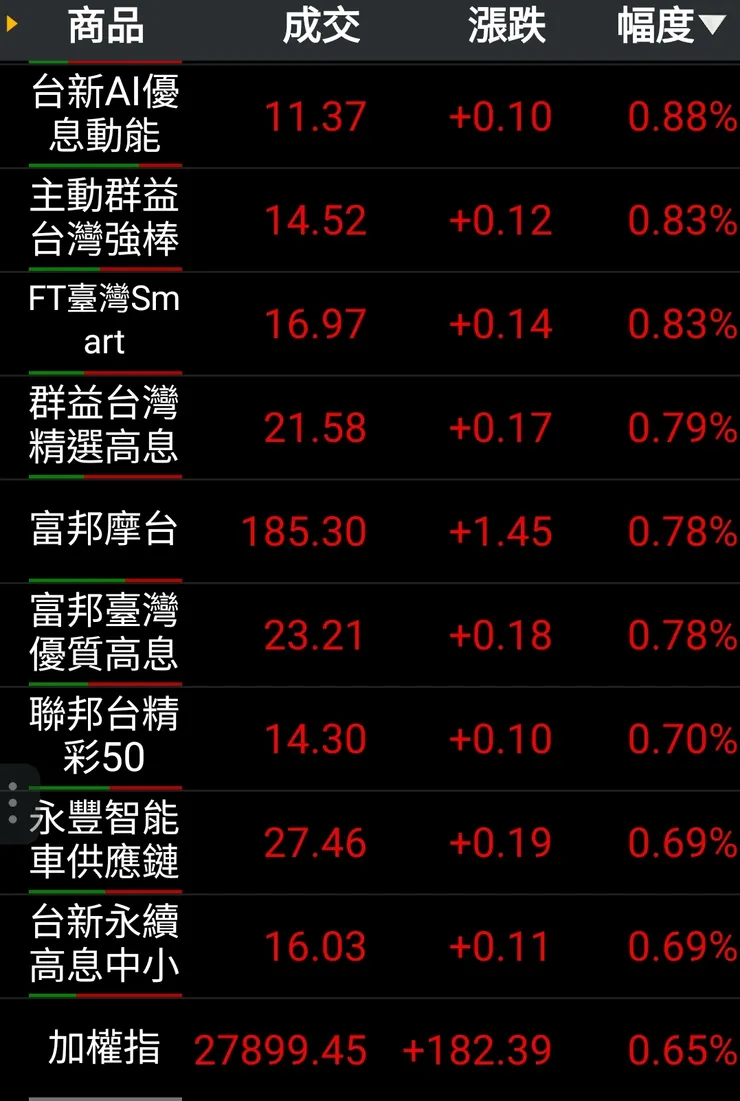
Task: Select the 聯邦台精彩50 row
Action: 105,738
